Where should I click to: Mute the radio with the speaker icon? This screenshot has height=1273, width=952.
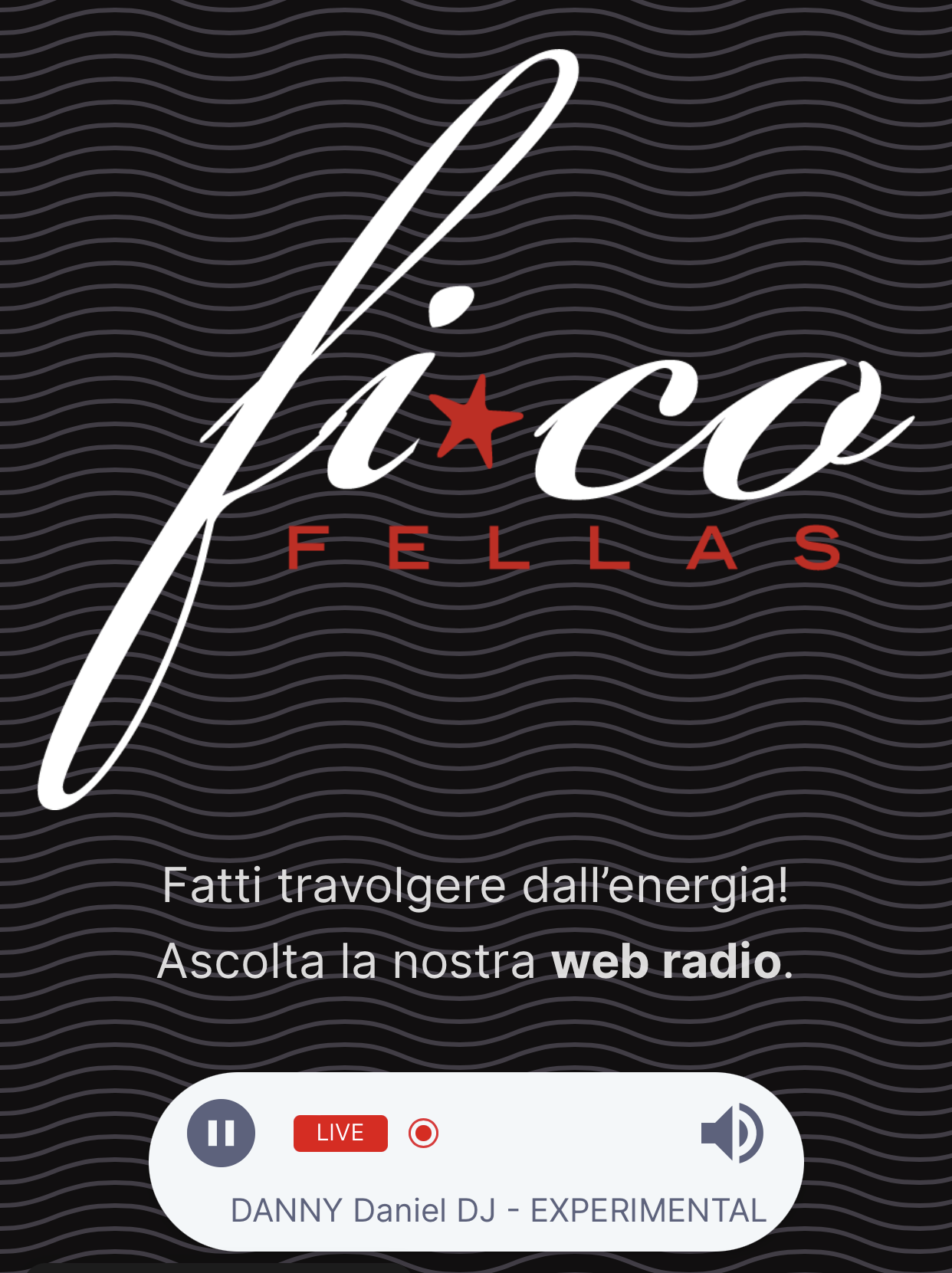[731, 1133]
